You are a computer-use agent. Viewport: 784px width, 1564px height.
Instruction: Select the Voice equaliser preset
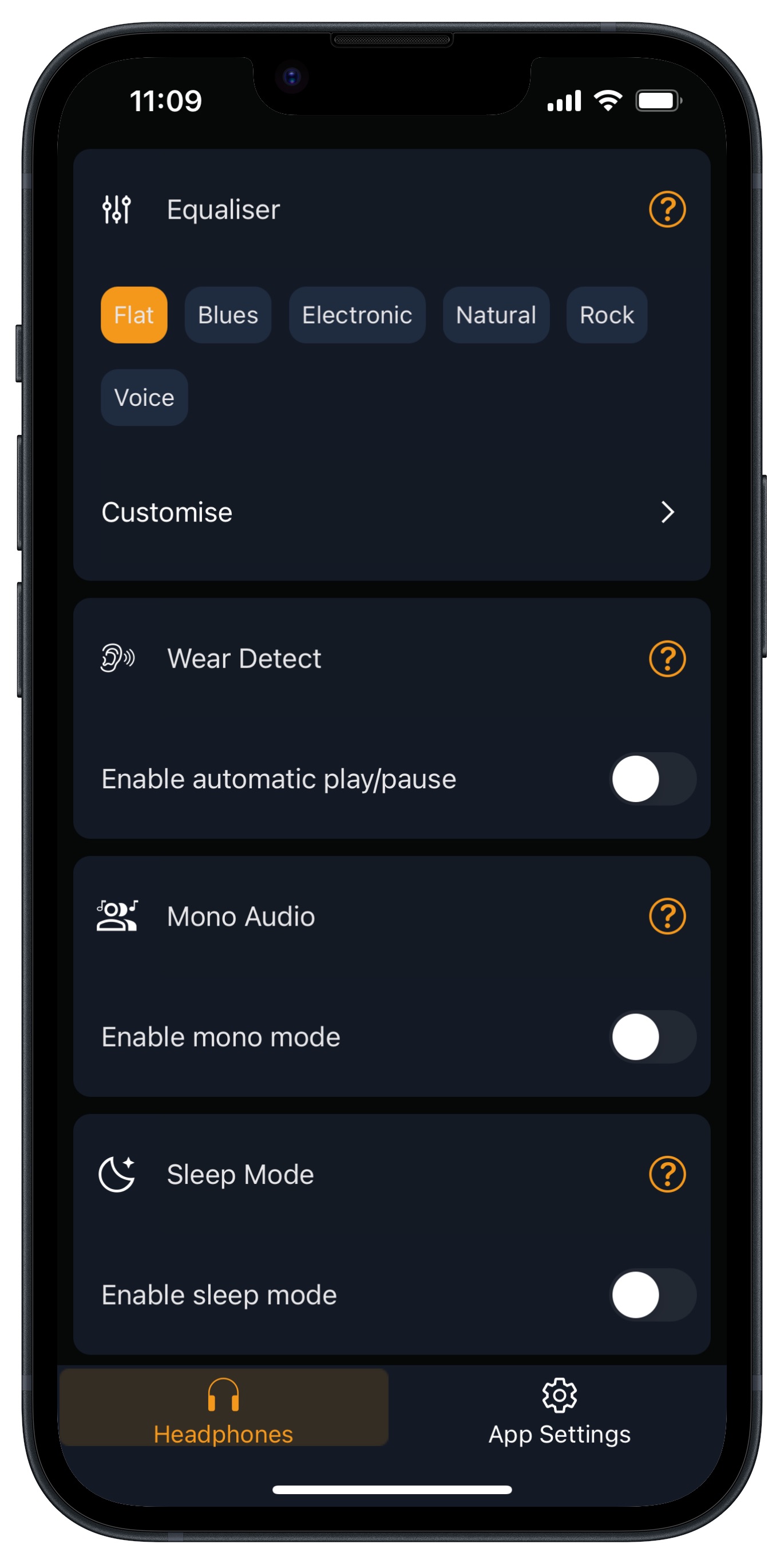pos(144,398)
